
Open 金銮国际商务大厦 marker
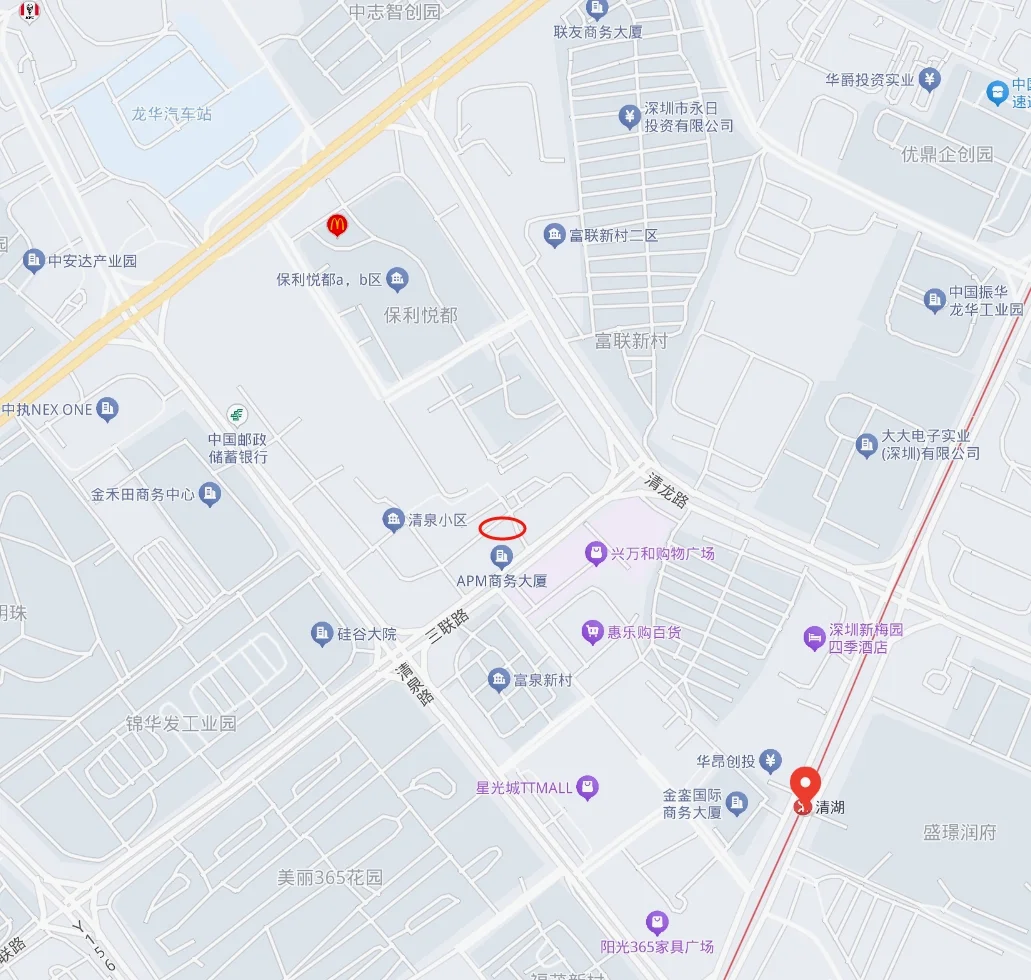737,803
